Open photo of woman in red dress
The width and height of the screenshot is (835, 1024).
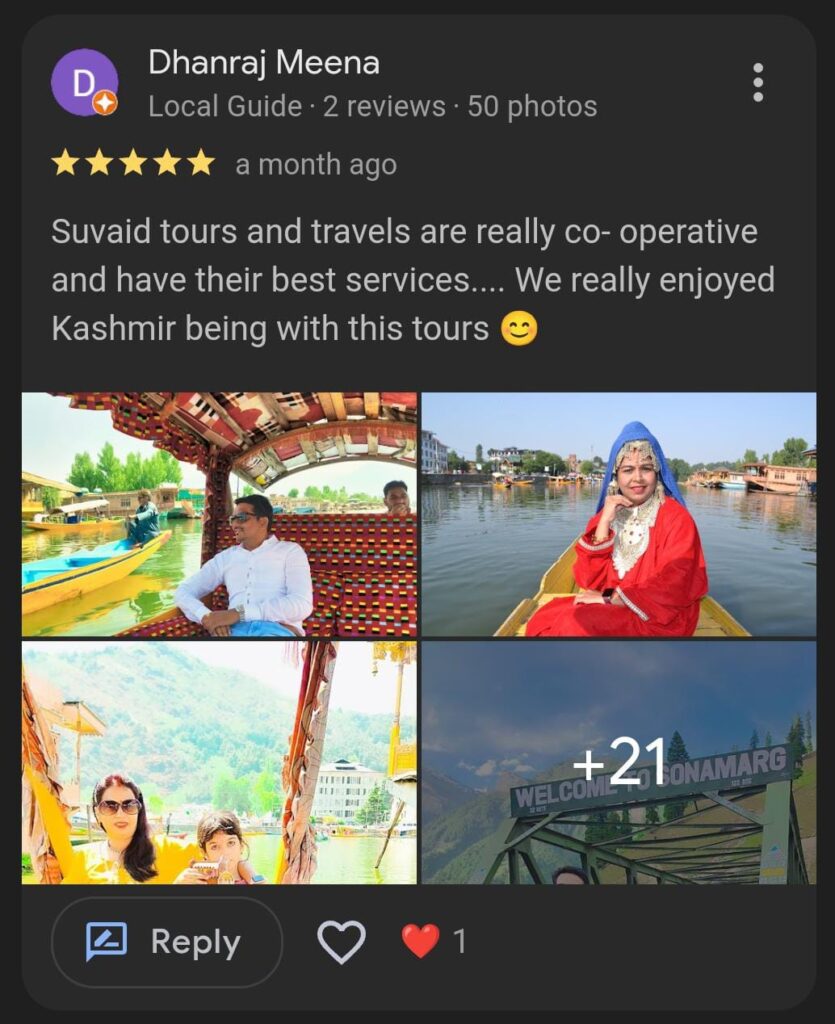tap(618, 514)
